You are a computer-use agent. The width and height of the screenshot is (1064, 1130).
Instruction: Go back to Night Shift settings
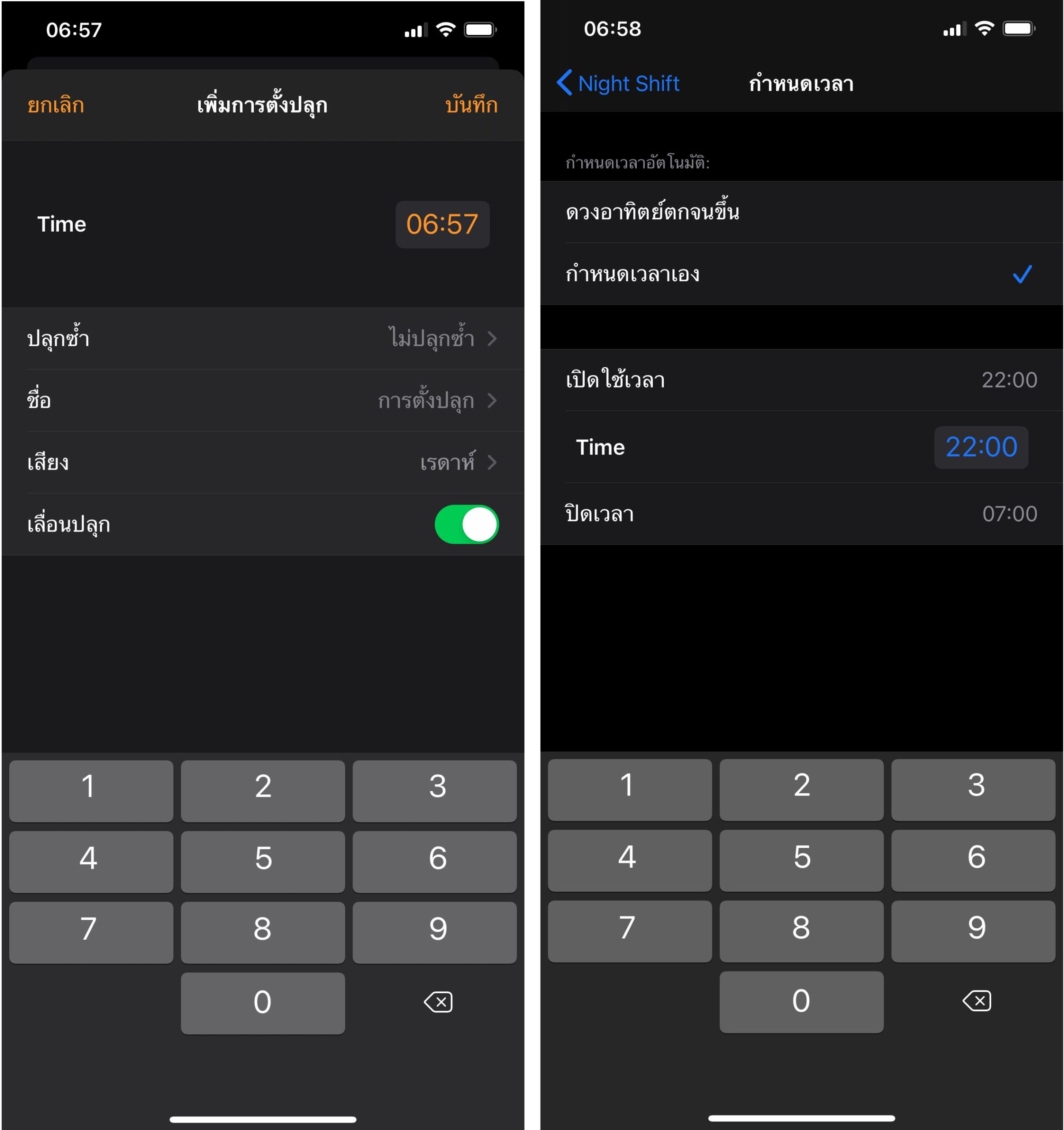[x=618, y=83]
